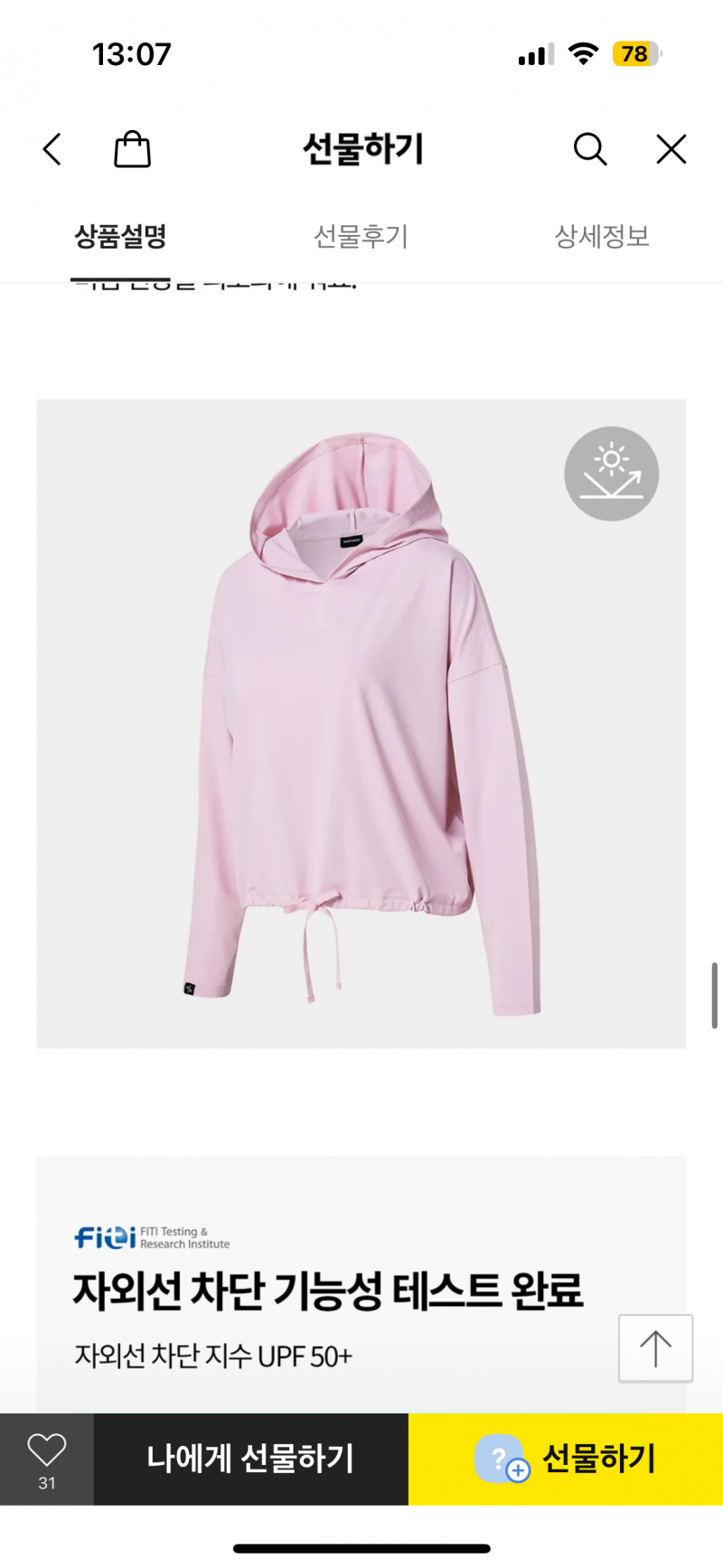Tap 나에게 선물하기 button
Viewport: 723px width, 1568px height.
(x=251, y=1459)
